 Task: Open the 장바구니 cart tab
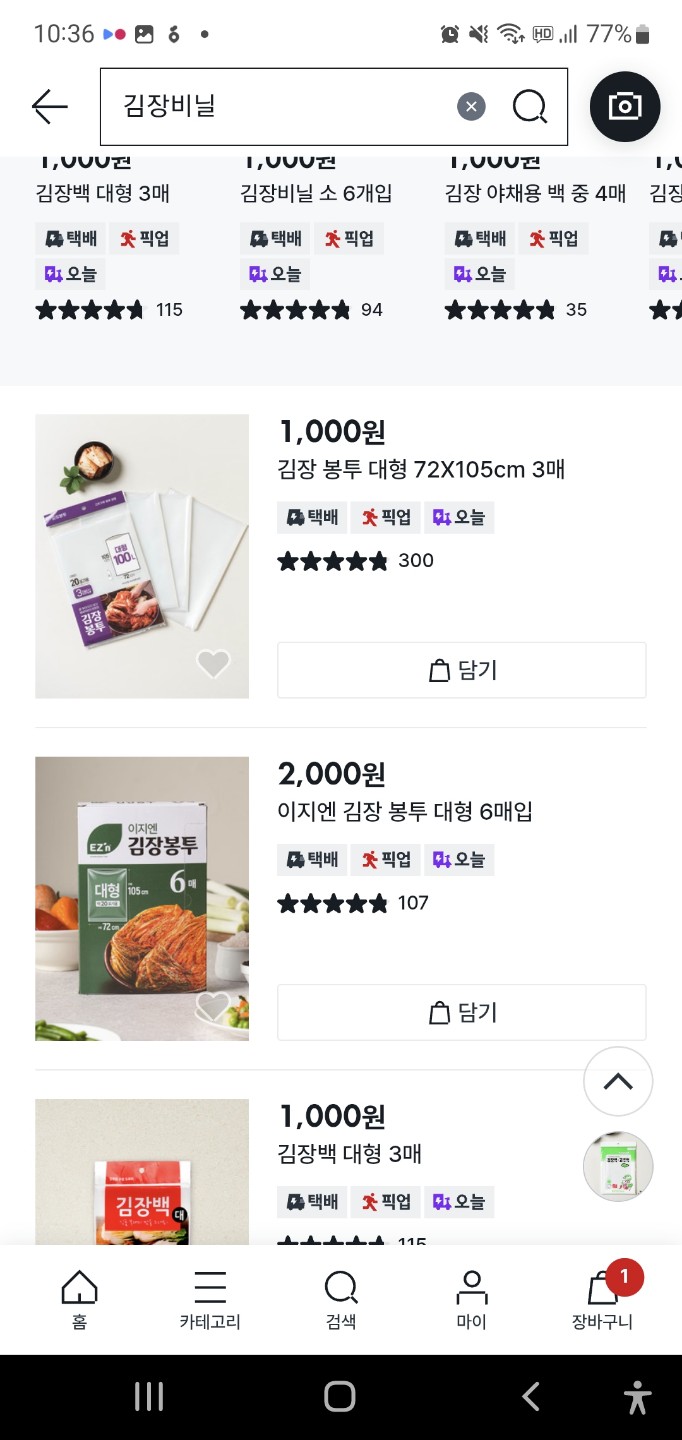(602, 1300)
